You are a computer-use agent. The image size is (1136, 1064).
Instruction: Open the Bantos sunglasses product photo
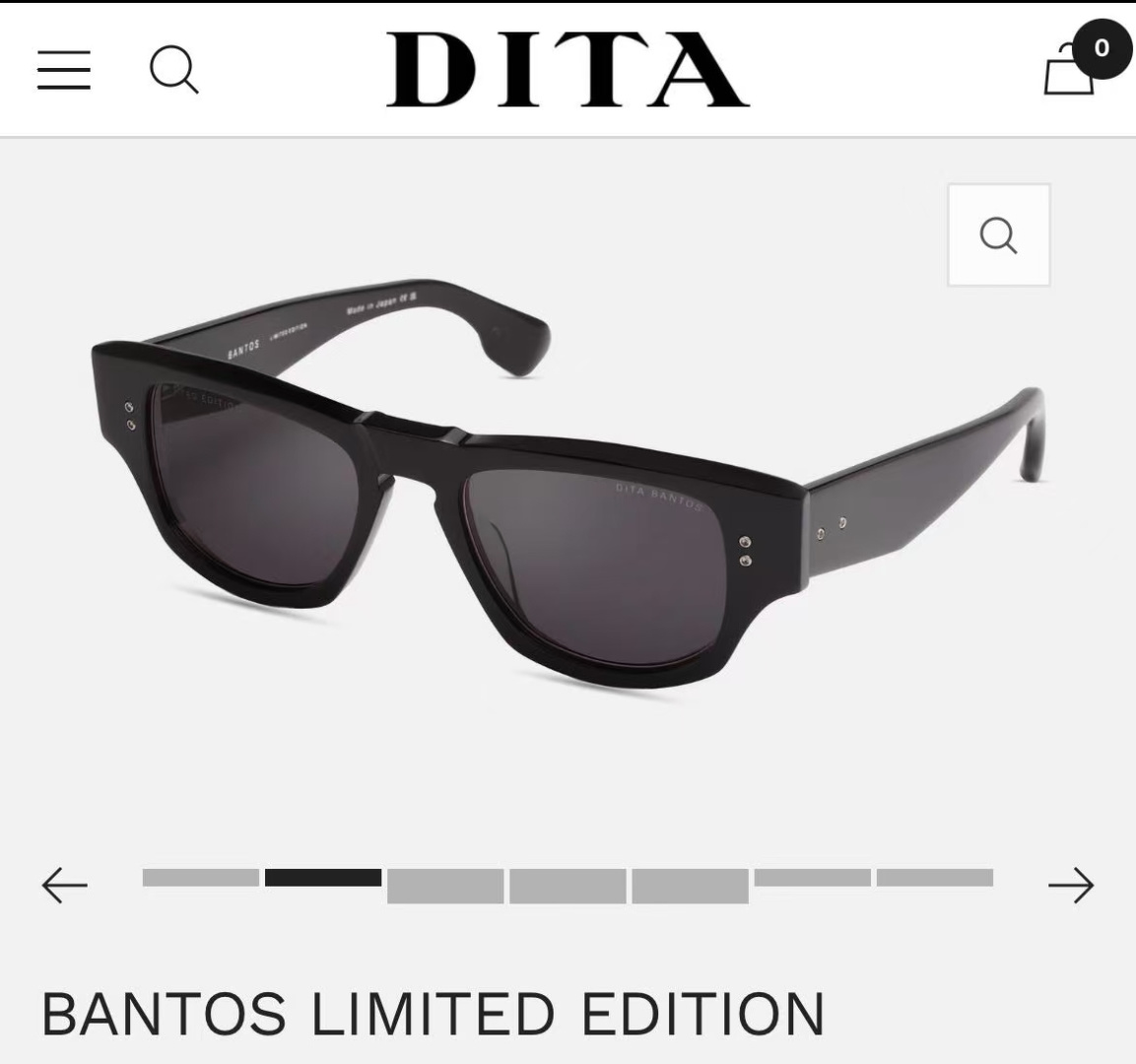click(x=567, y=493)
